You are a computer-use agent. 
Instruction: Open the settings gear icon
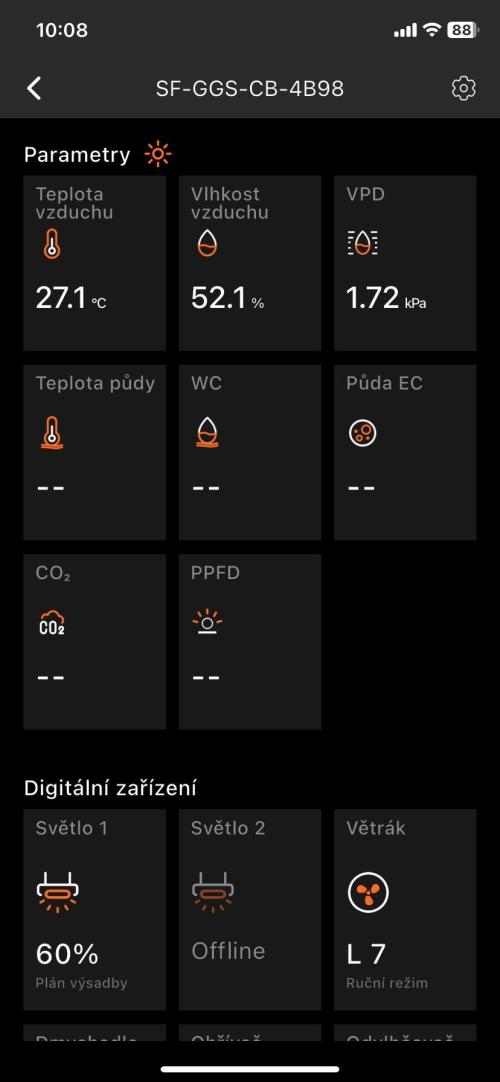(x=463, y=88)
